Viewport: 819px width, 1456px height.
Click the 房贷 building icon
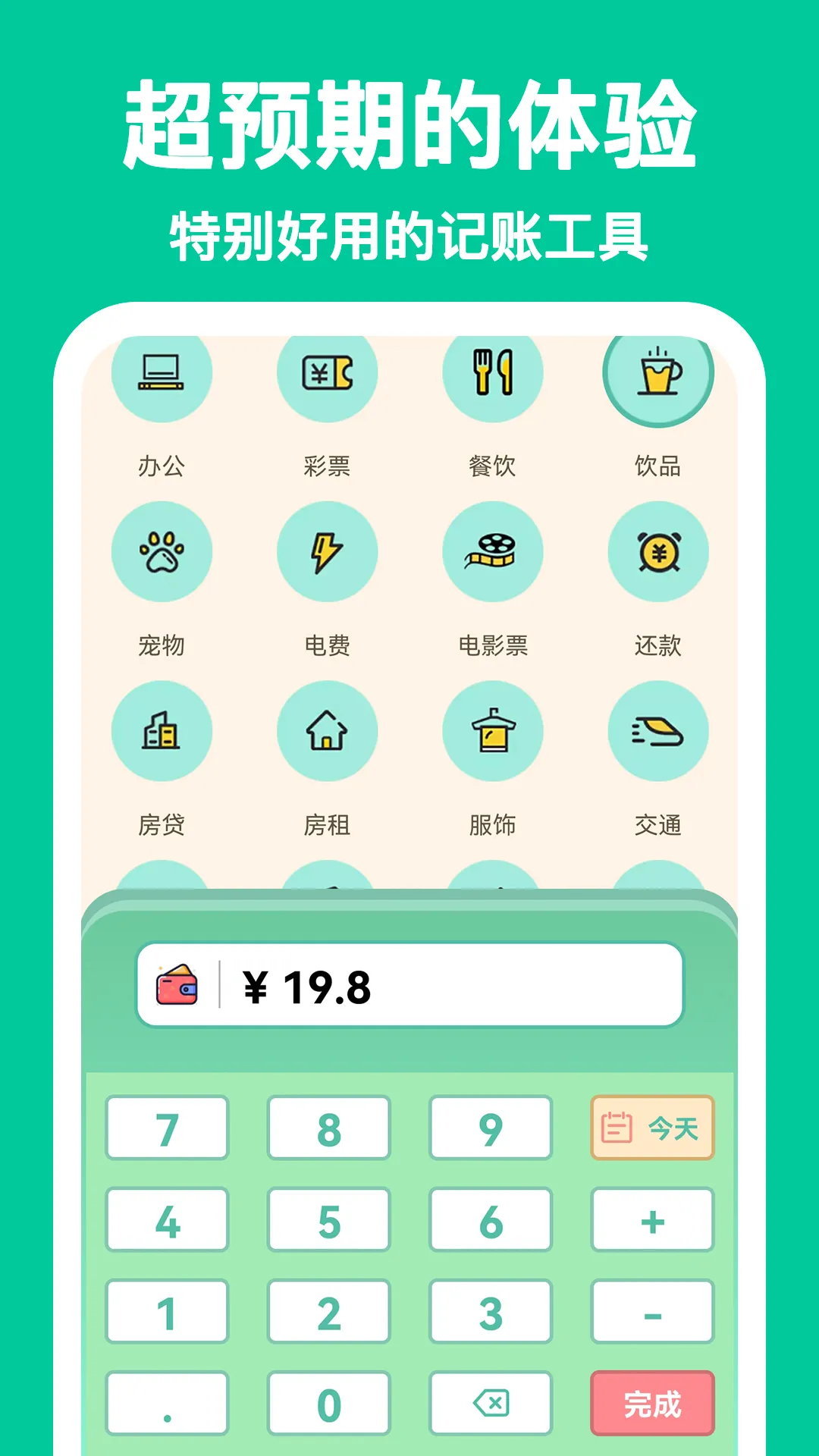162,730
